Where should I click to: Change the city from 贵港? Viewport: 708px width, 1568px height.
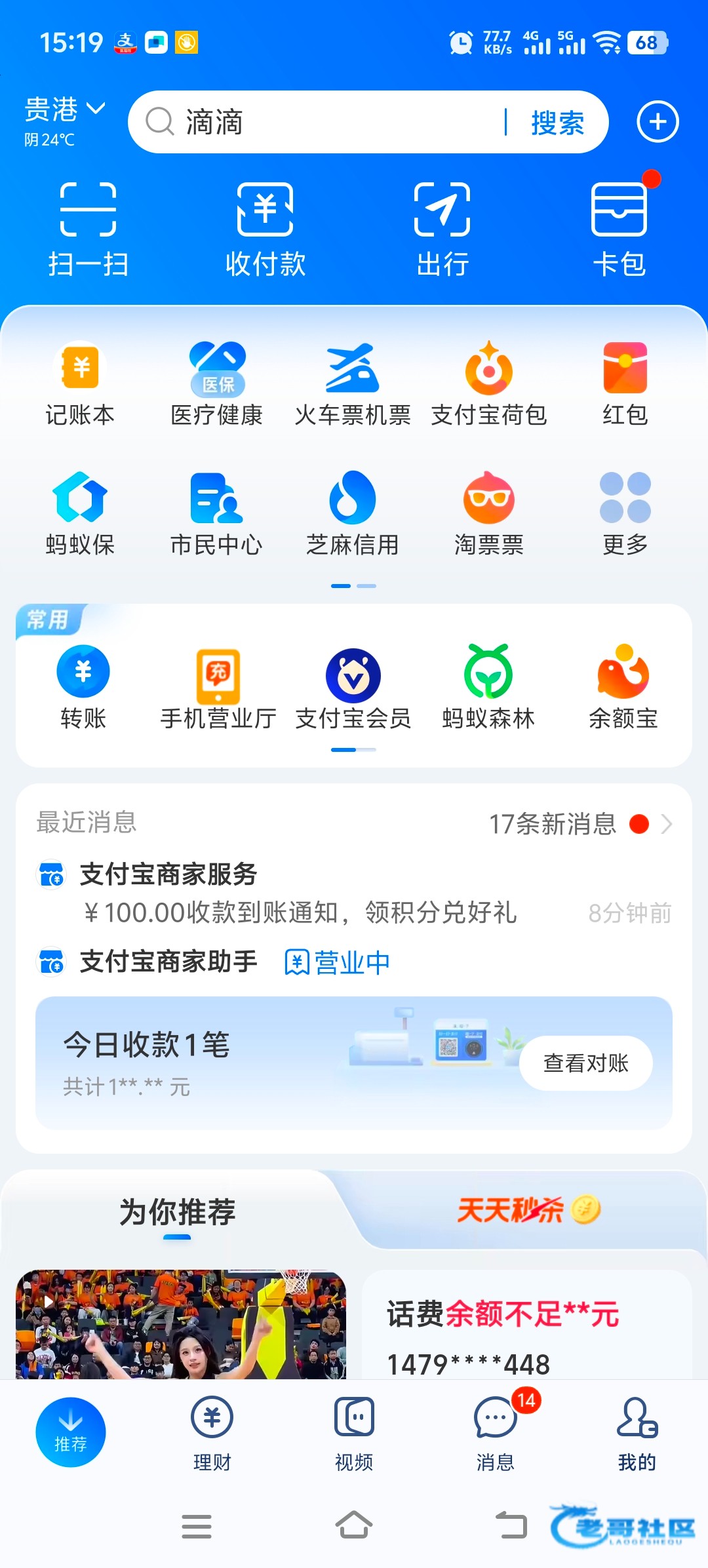(x=64, y=109)
